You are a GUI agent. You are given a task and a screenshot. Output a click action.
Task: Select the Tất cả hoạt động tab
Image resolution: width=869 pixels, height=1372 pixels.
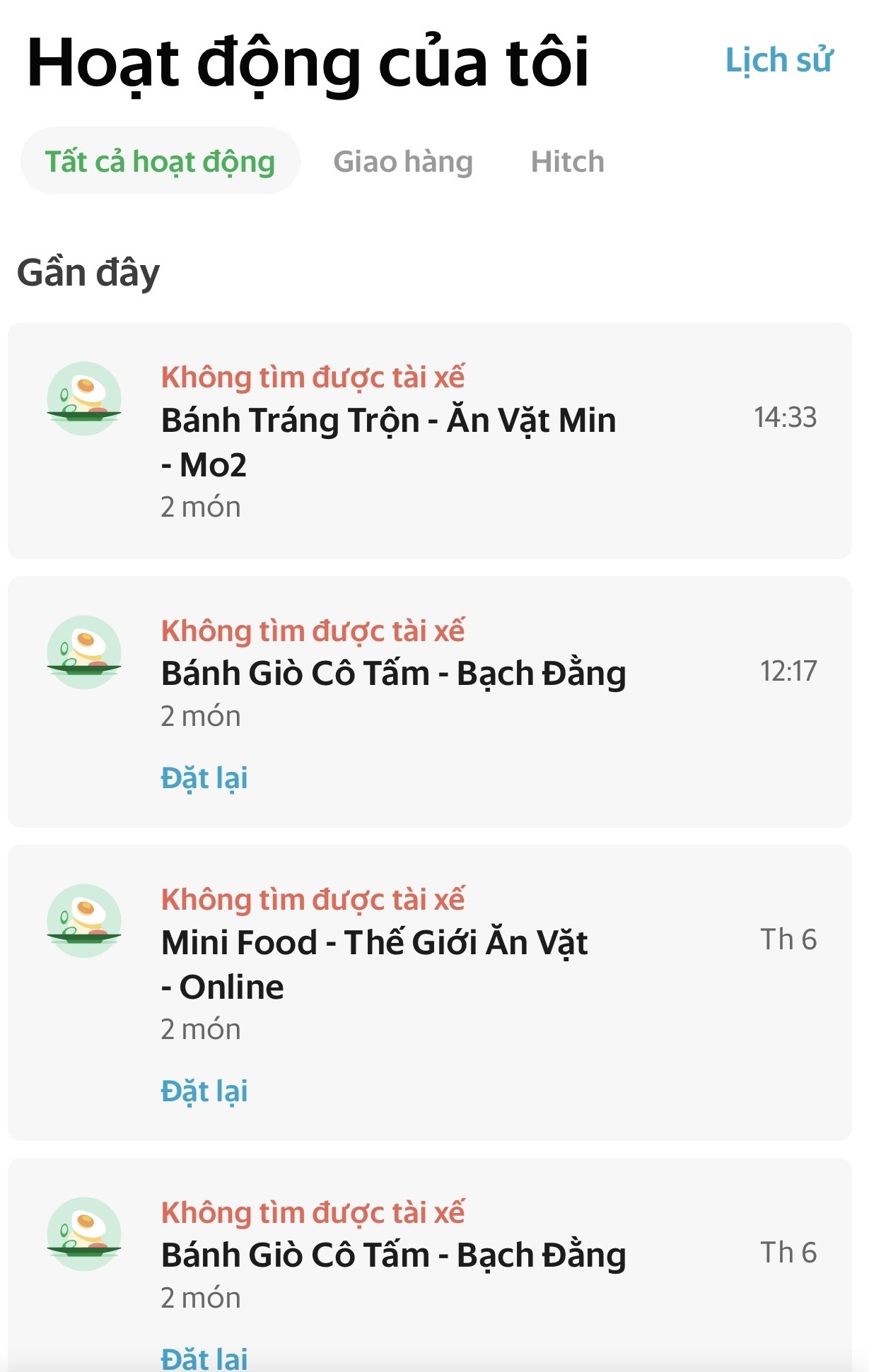point(160,162)
